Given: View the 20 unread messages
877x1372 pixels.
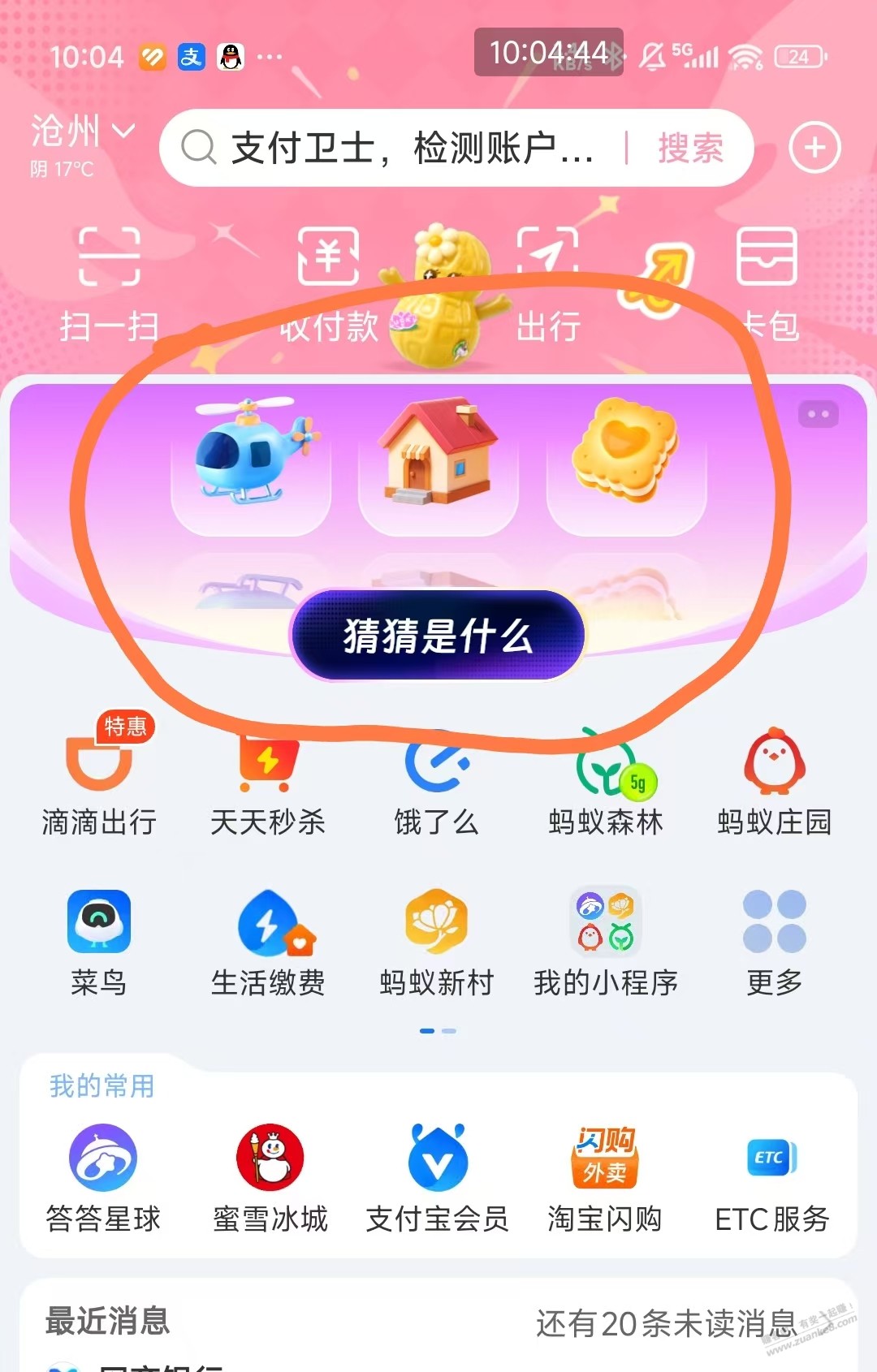Looking at the screenshot, I should pyautogui.click(x=666, y=1323).
